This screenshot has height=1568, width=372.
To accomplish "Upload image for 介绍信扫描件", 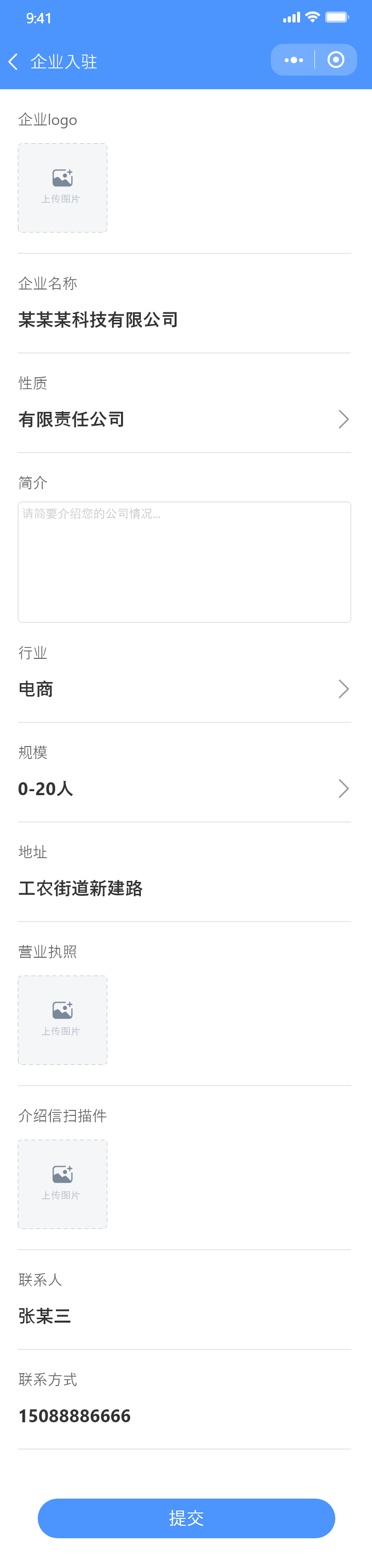I will [x=62, y=1184].
